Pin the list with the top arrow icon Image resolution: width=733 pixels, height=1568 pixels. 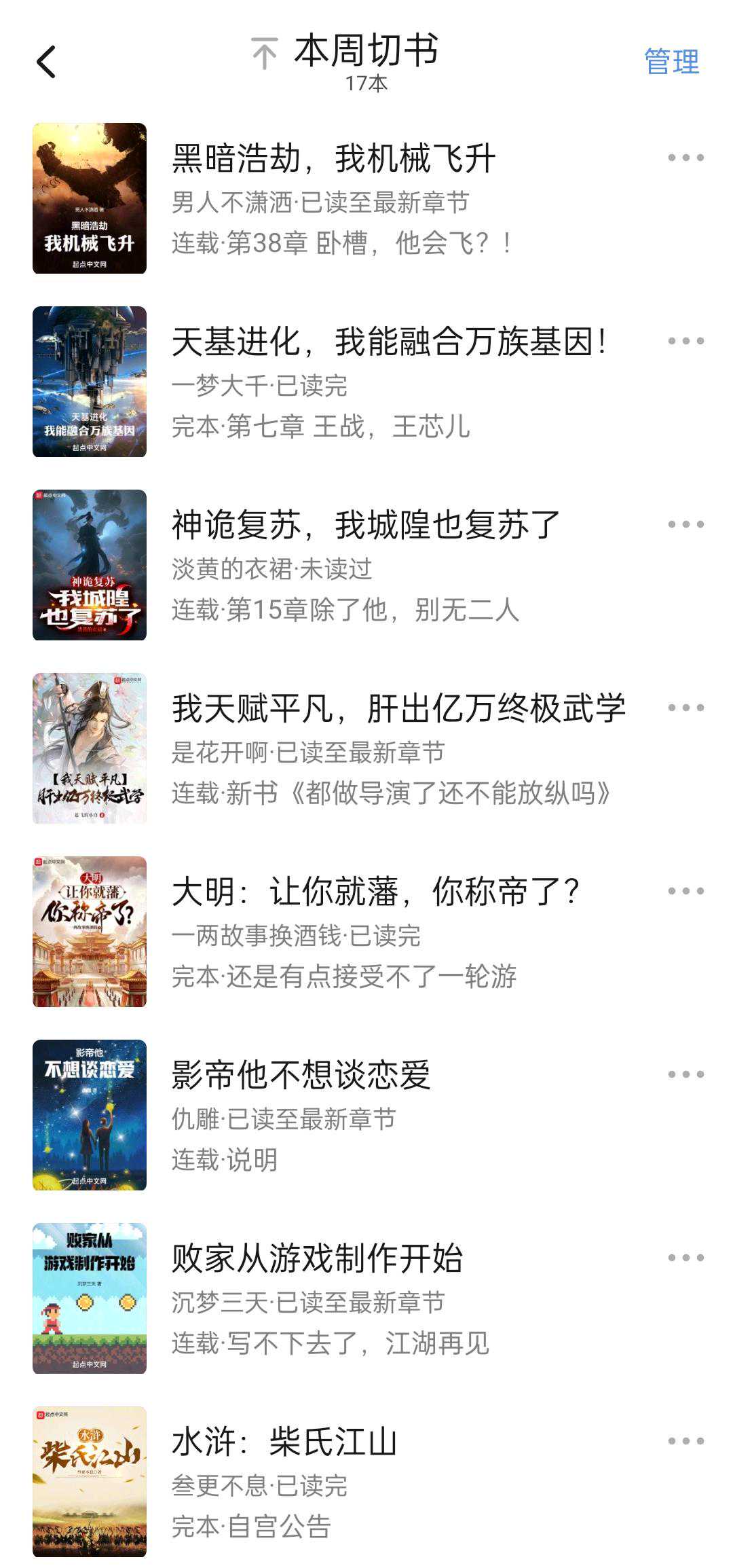click(x=265, y=54)
